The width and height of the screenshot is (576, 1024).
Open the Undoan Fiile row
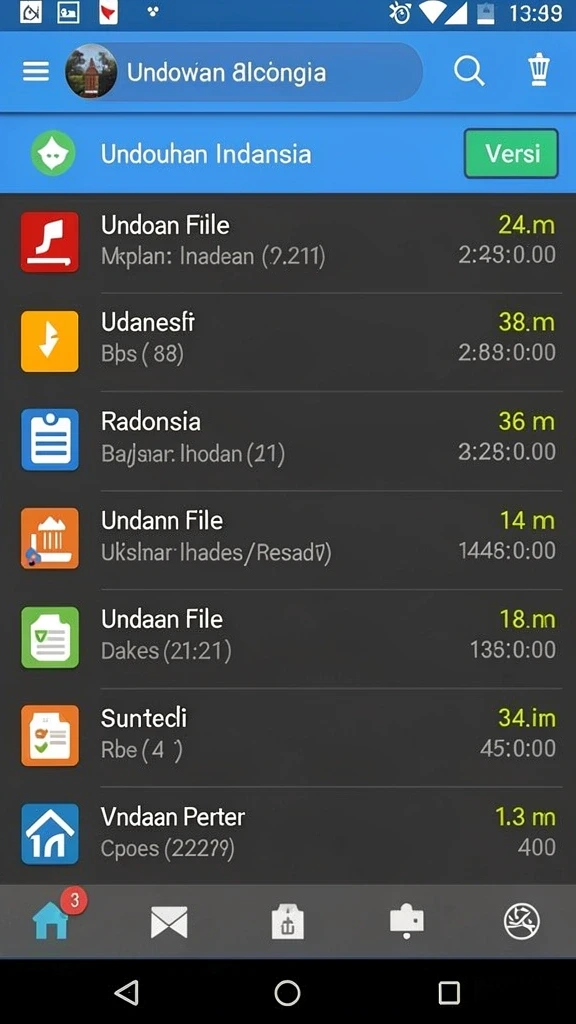pyautogui.click(x=288, y=242)
